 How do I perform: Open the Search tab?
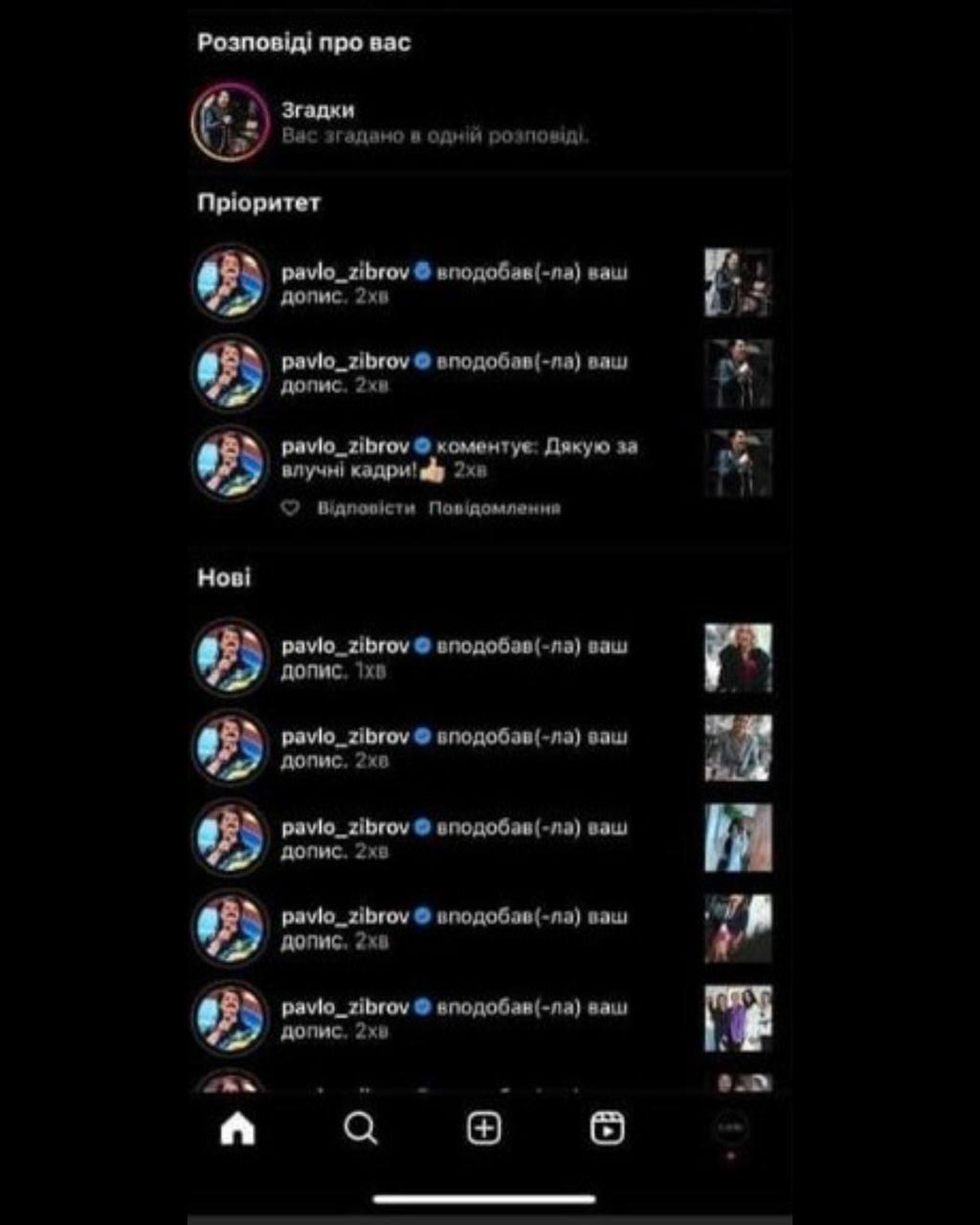click(x=361, y=1129)
